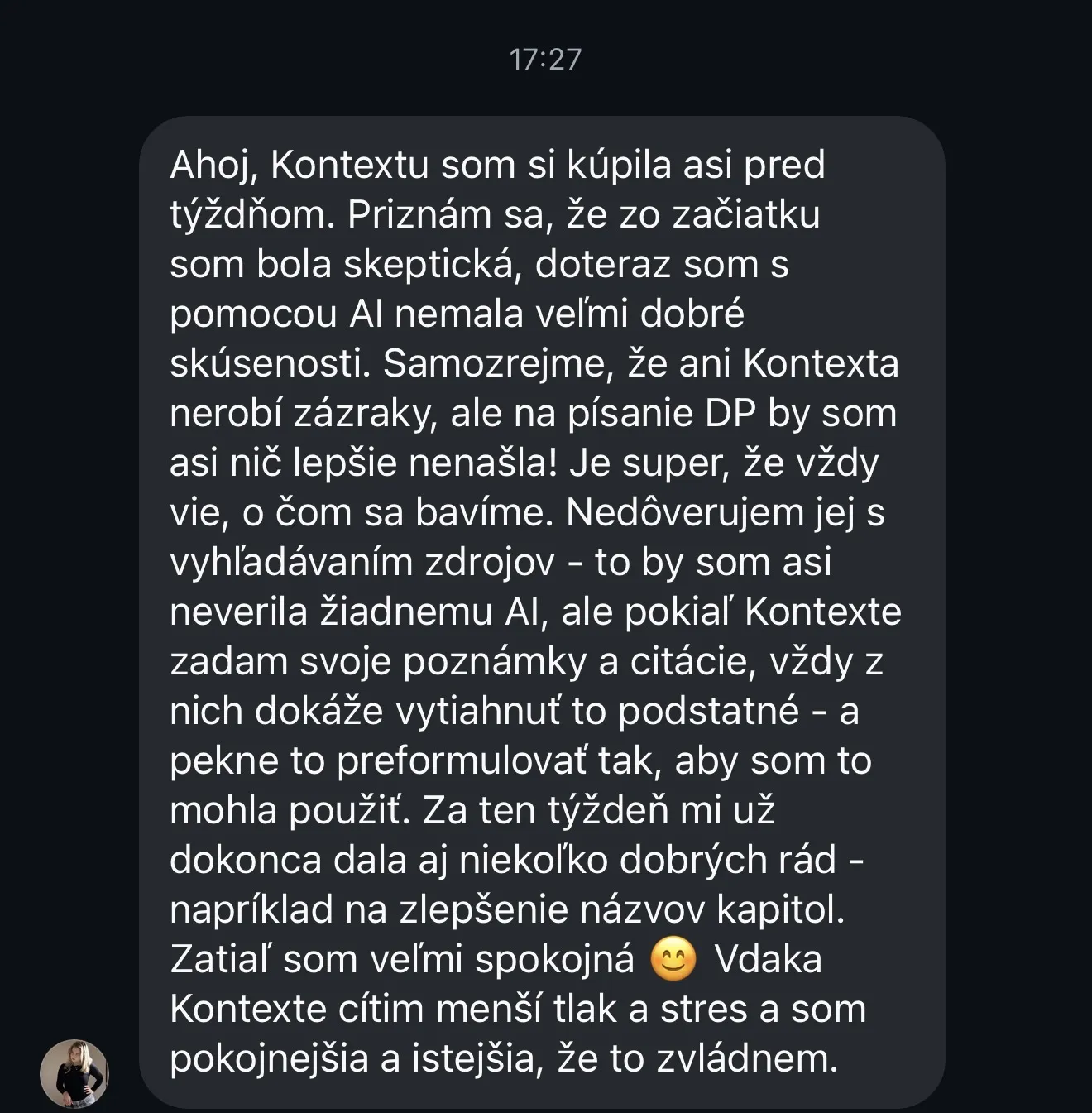
Task: Tap the timestamp 17:27 above the message
Action: (x=546, y=59)
